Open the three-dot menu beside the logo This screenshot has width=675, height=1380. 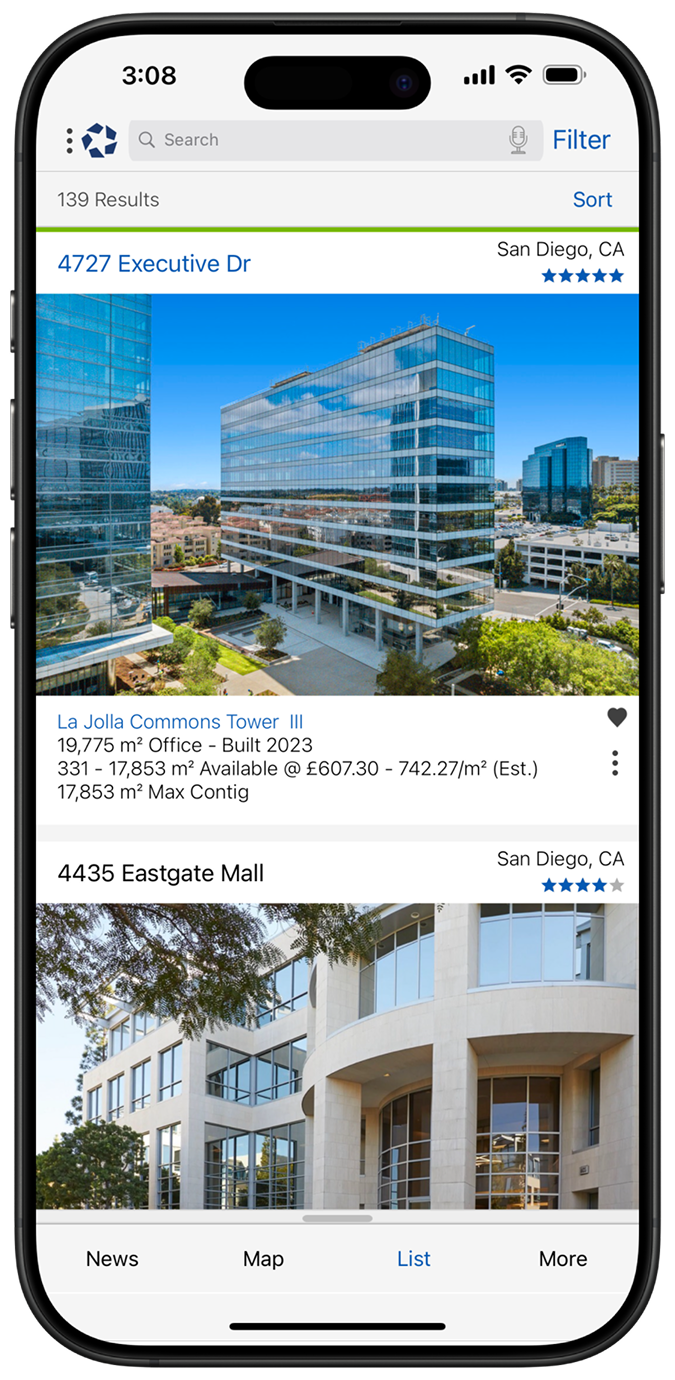pos(69,141)
